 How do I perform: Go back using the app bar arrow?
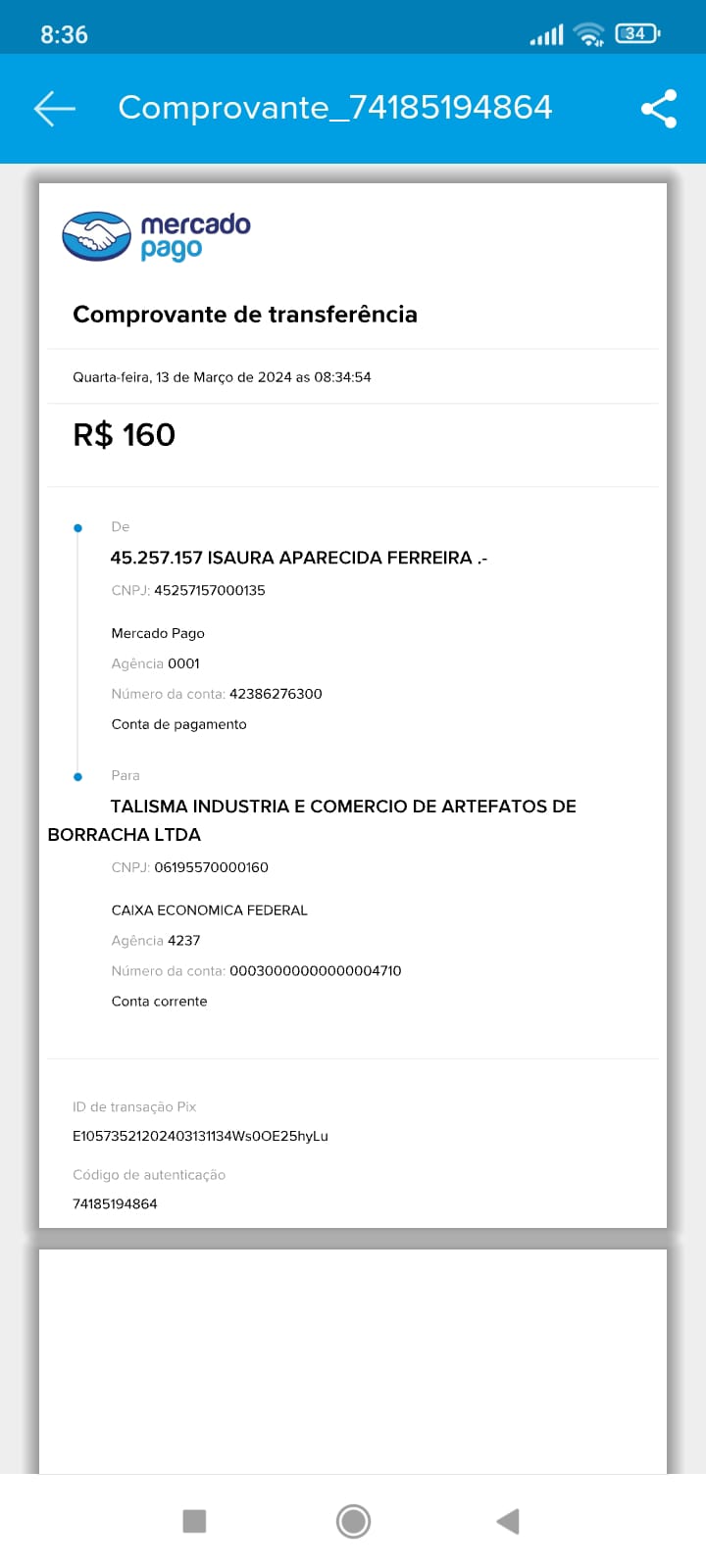tap(55, 108)
